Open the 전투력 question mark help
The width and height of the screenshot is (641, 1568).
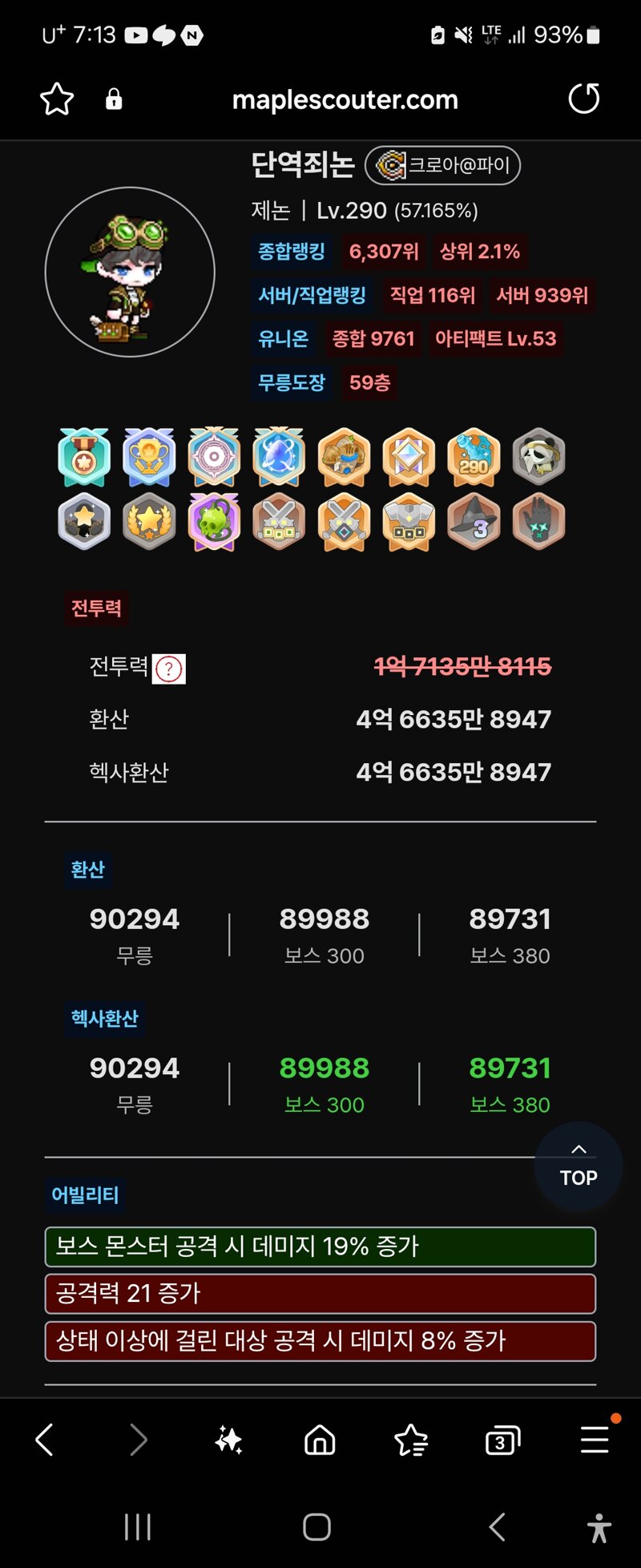coord(169,669)
